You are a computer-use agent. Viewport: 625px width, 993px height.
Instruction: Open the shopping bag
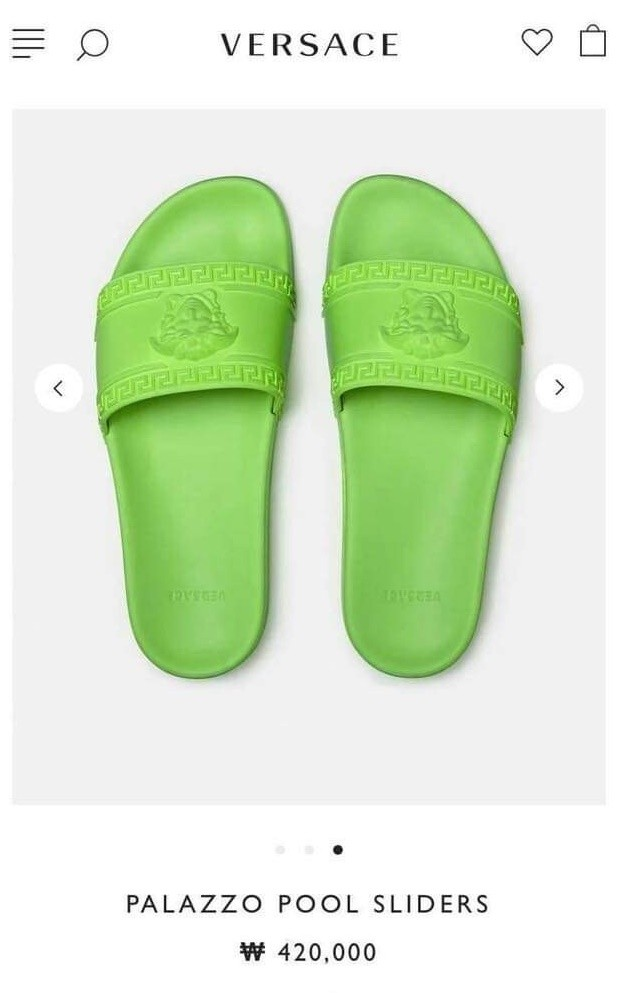coord(593,42)
